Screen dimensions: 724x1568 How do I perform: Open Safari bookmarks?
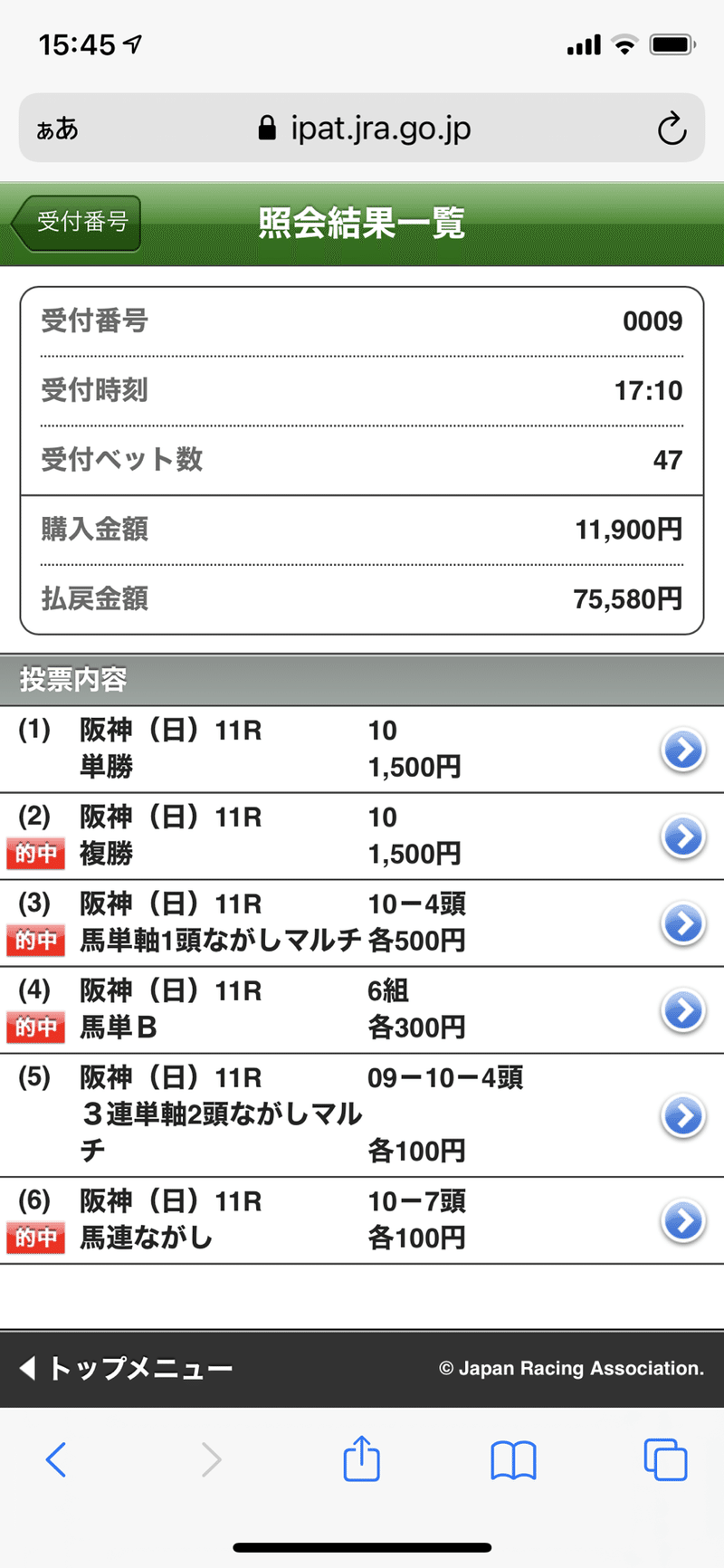(513, 1460)
